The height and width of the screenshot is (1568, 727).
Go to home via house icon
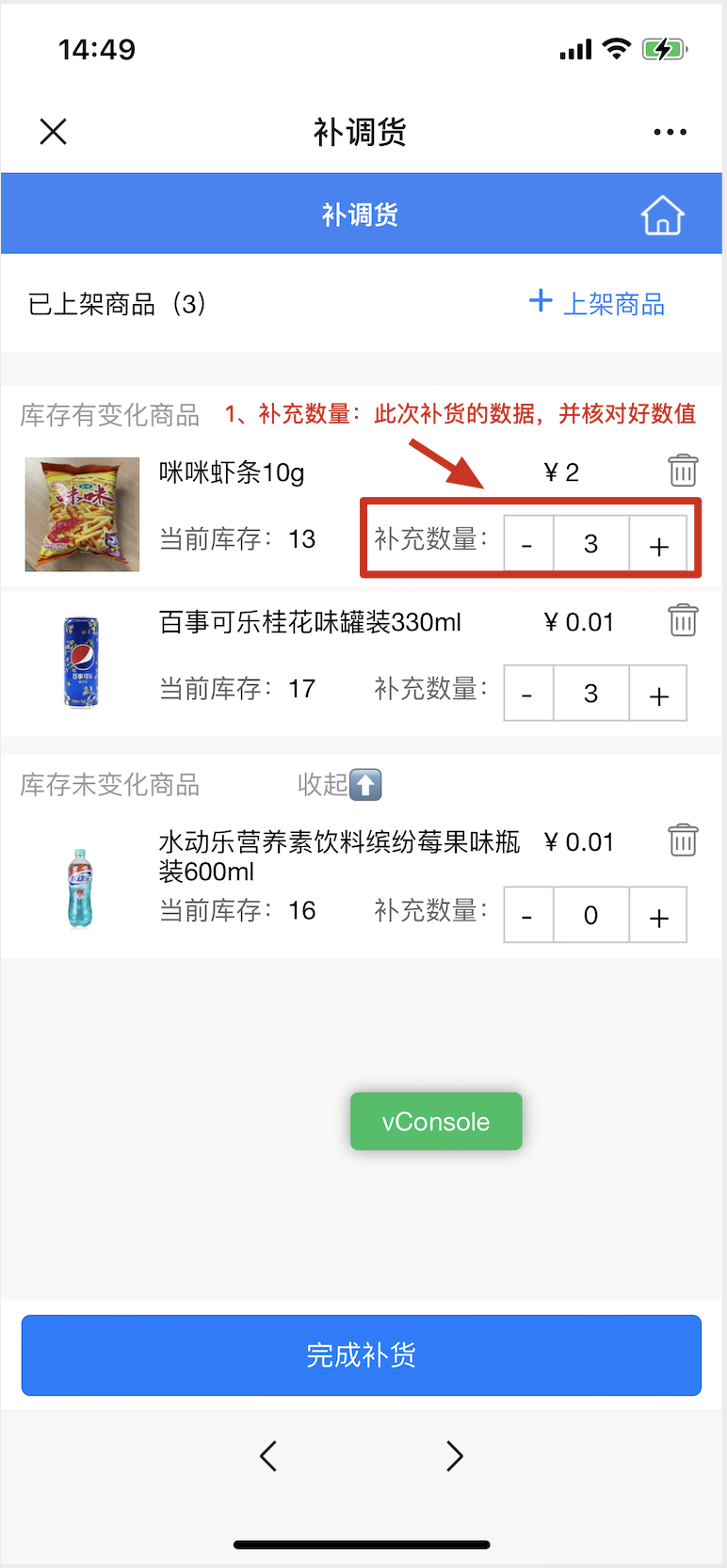662,215
